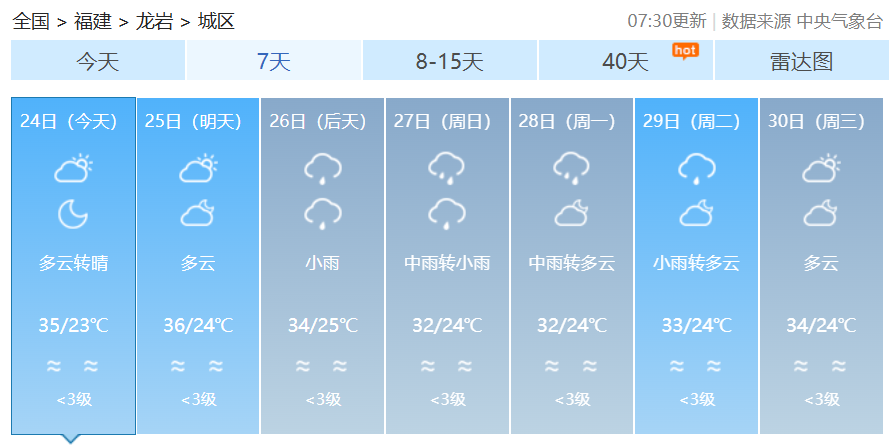The height and width of the screenshot is (447, 893).
Task: Open 福建 in the breadcrumb
Action: click(93, 21)
